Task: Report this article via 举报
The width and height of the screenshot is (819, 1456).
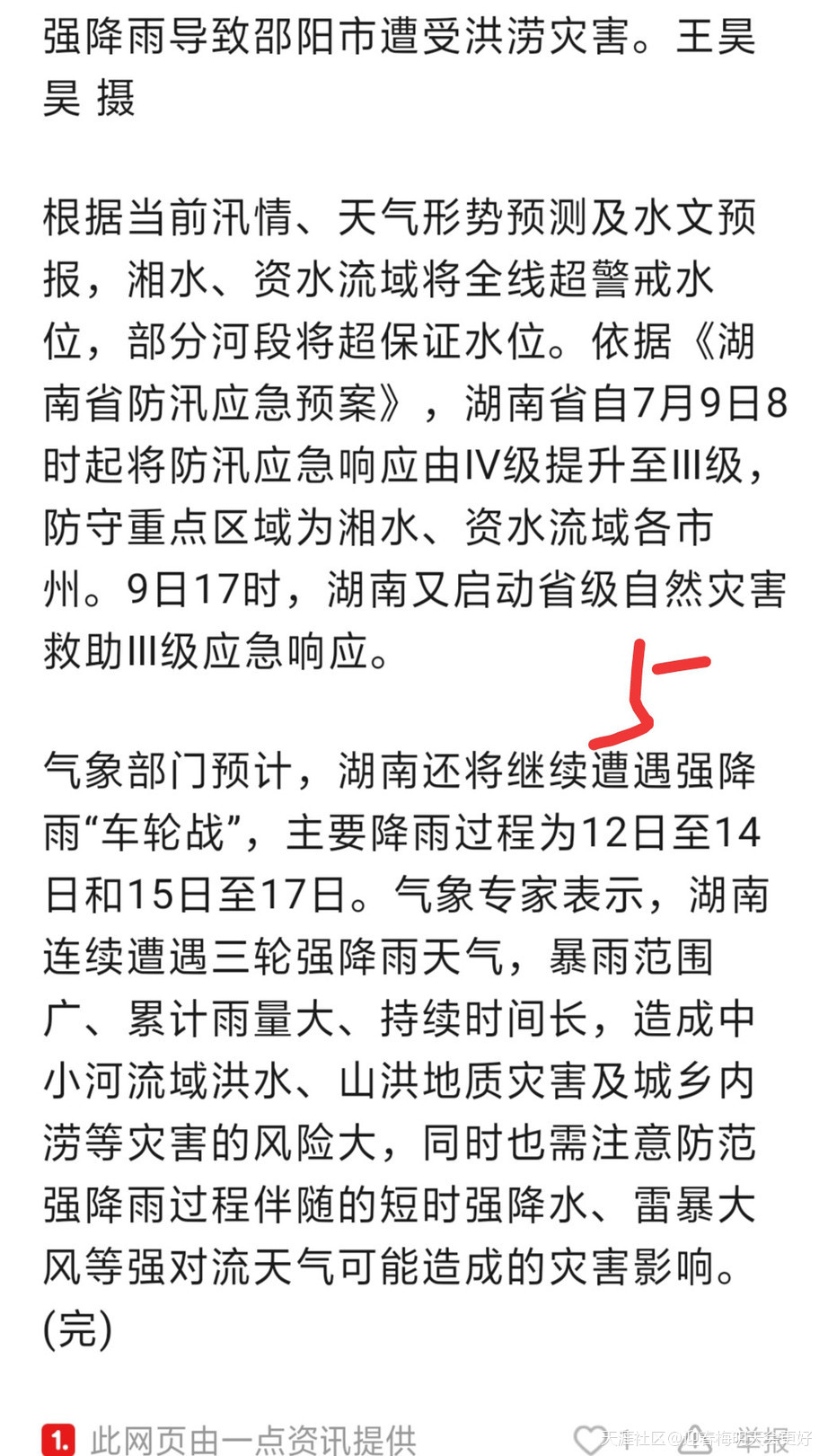Action: tap(762, 1440)
